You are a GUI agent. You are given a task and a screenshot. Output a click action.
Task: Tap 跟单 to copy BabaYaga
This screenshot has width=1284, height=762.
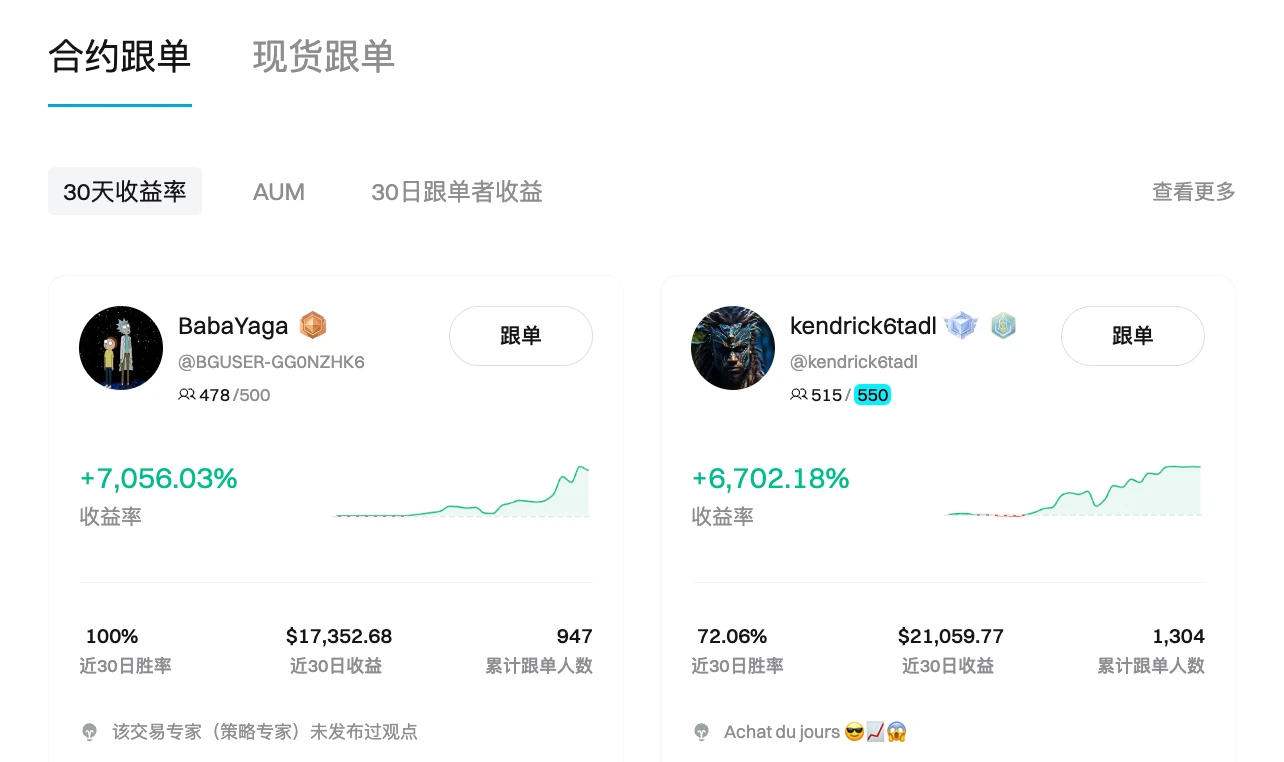tap(520, 336)
